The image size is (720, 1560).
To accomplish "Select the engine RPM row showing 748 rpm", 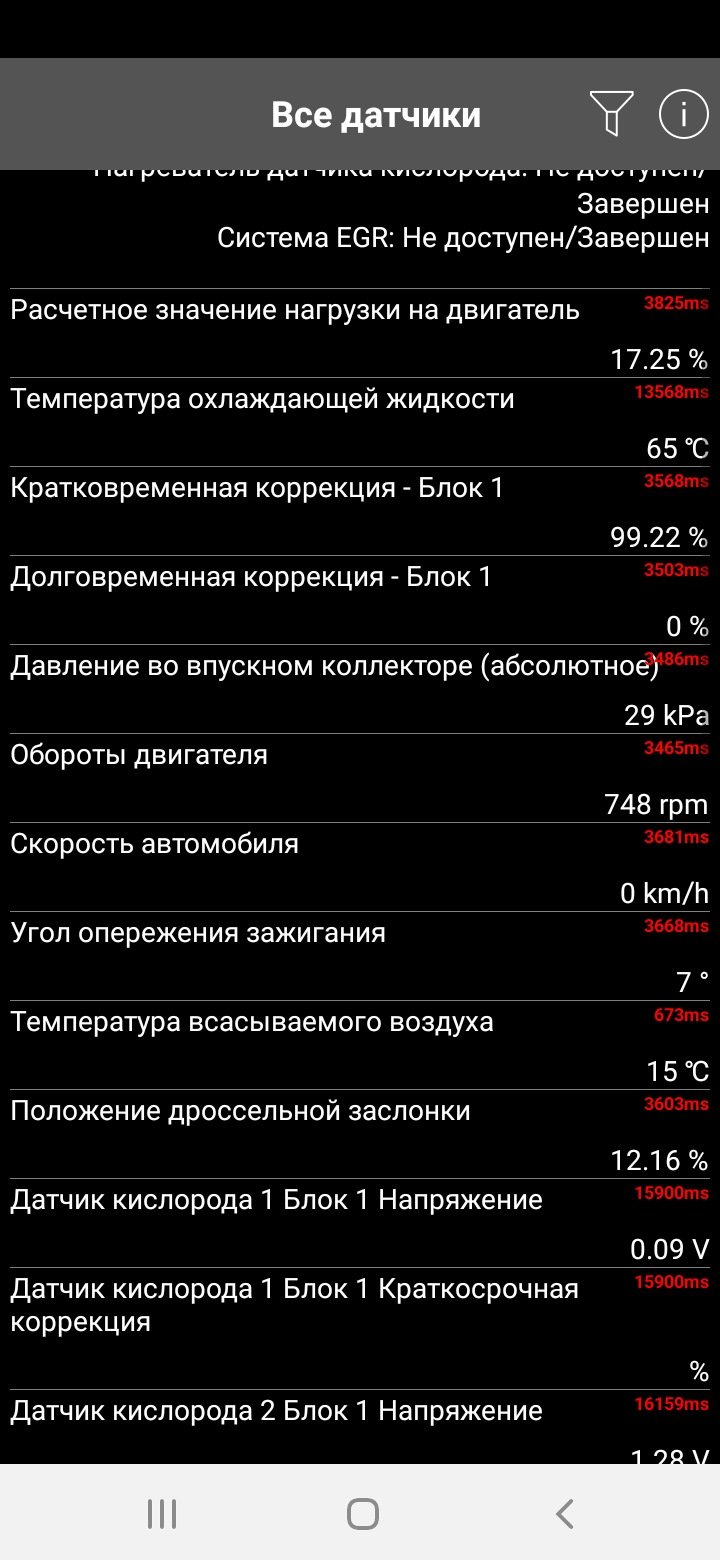I will click(x=360, y=778).
